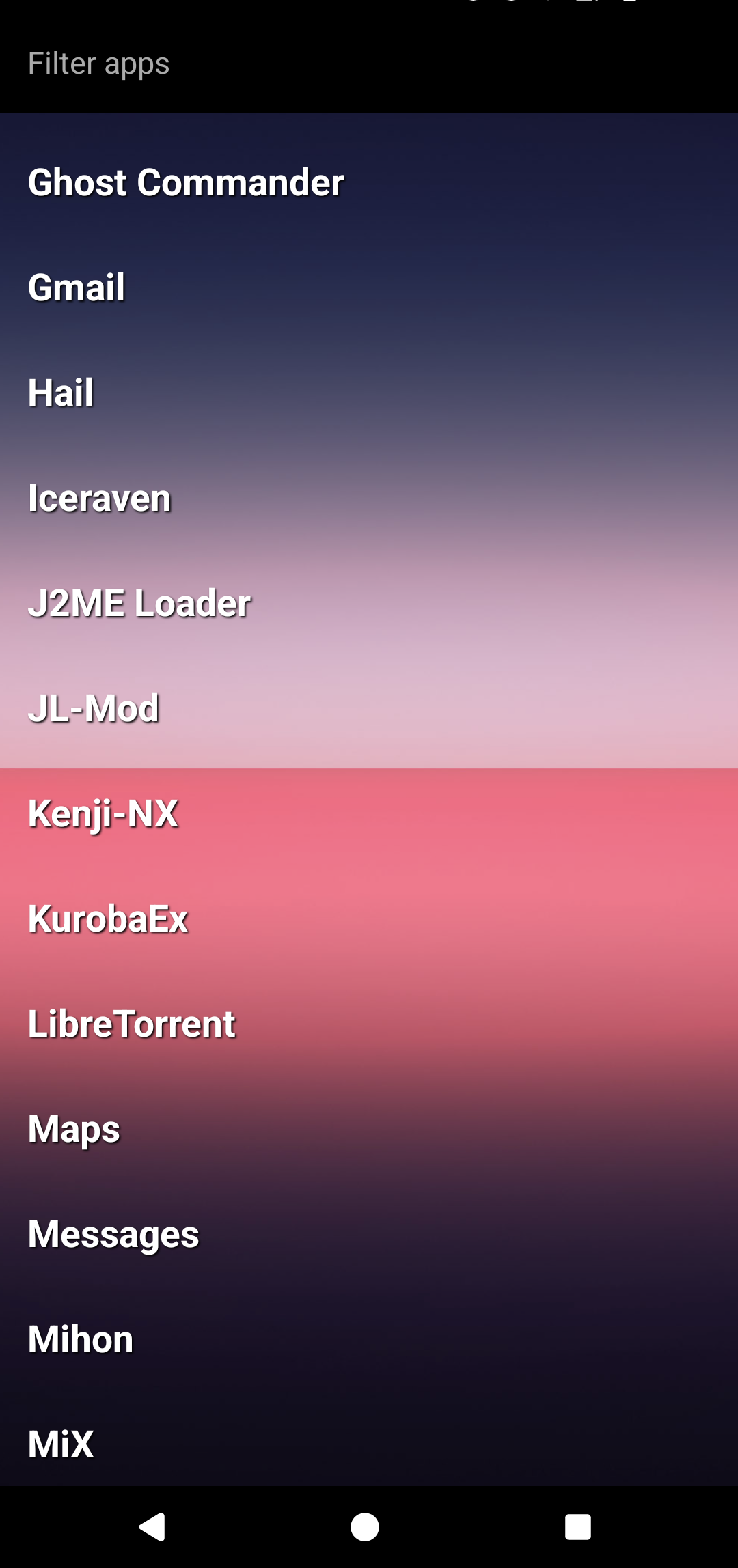Tap the home button in navigation bar
Viewport: 738px width, 1568px height.
365,1527
